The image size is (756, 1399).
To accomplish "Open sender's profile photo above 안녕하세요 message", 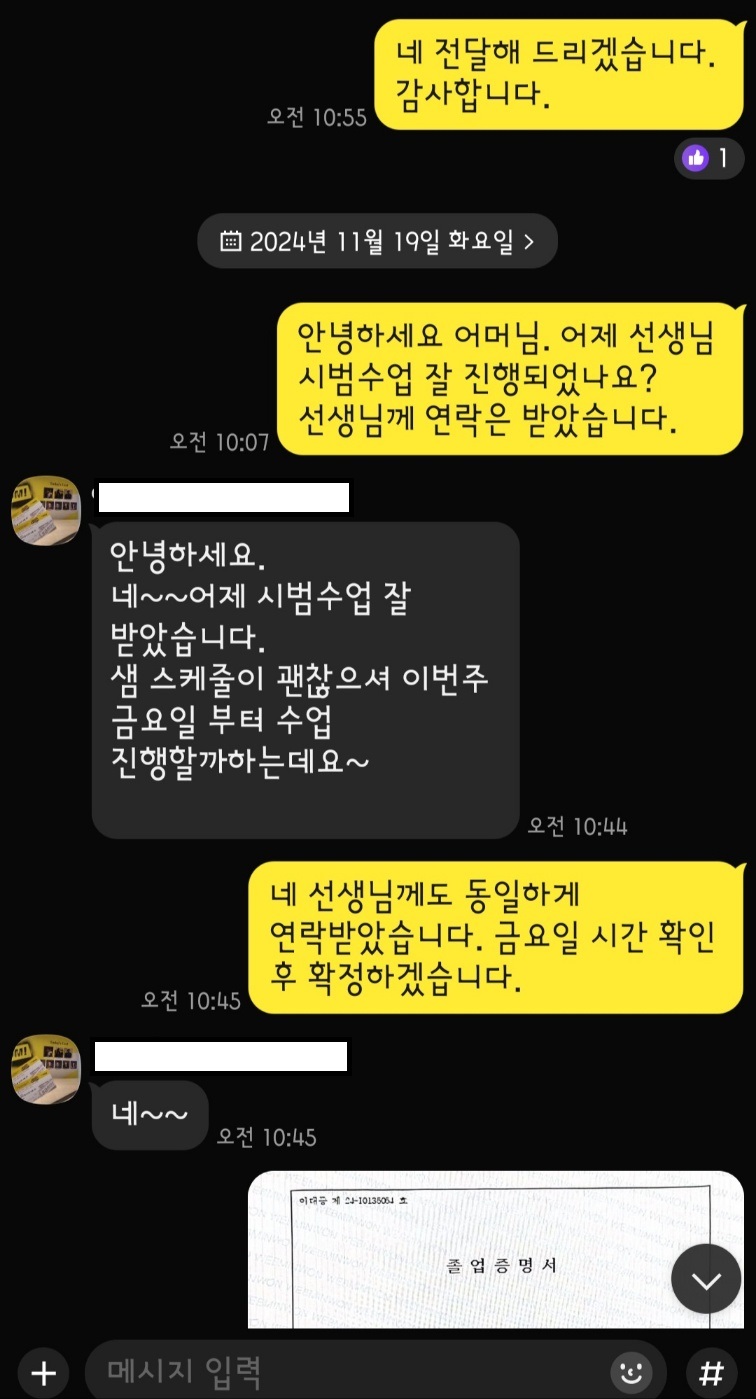I will (x=45, y=511).
